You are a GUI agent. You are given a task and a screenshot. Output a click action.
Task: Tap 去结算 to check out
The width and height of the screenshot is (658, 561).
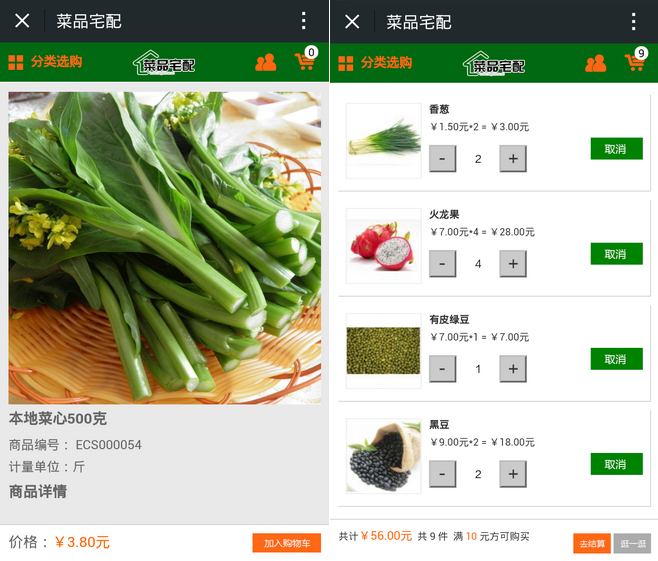(591, 544)
